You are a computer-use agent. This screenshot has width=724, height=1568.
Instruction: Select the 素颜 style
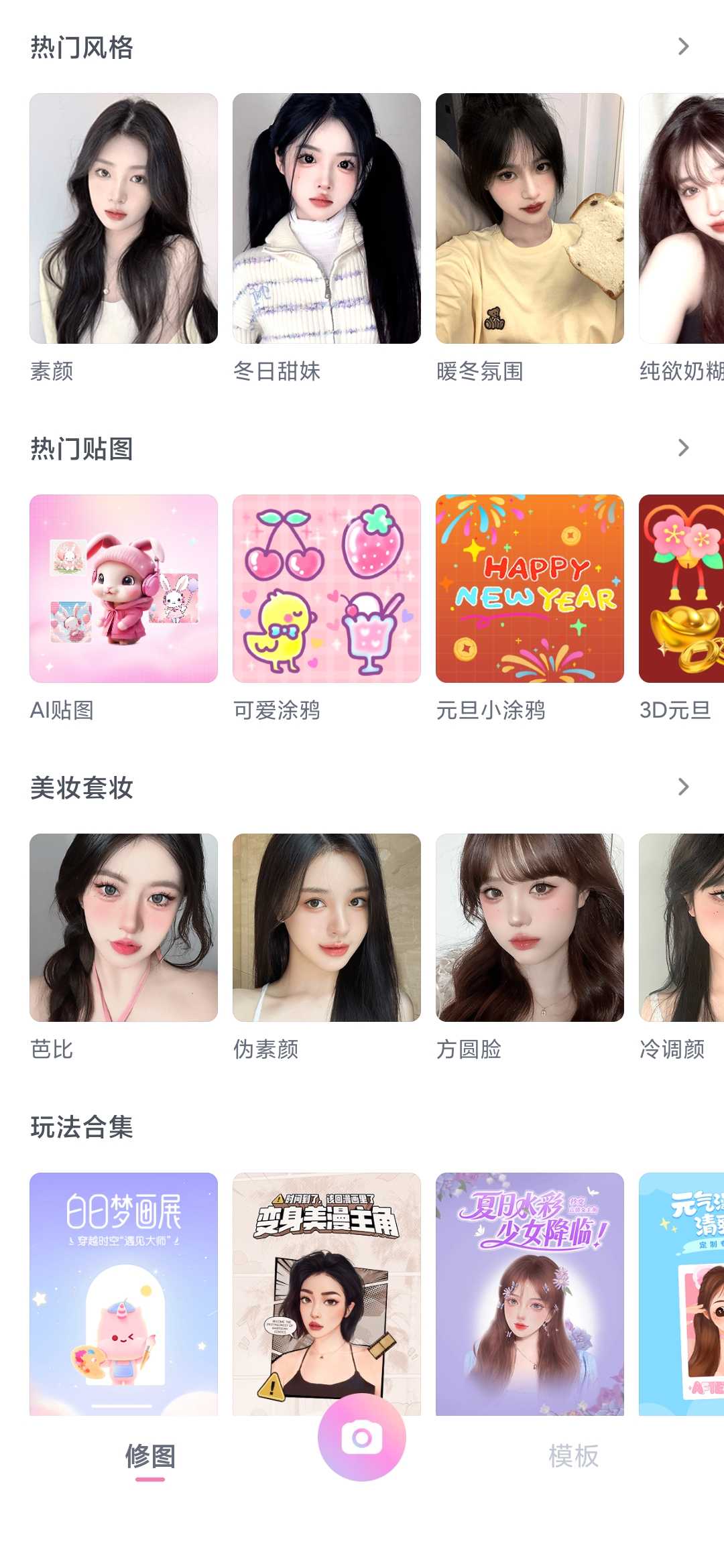(x=123, y=218)
